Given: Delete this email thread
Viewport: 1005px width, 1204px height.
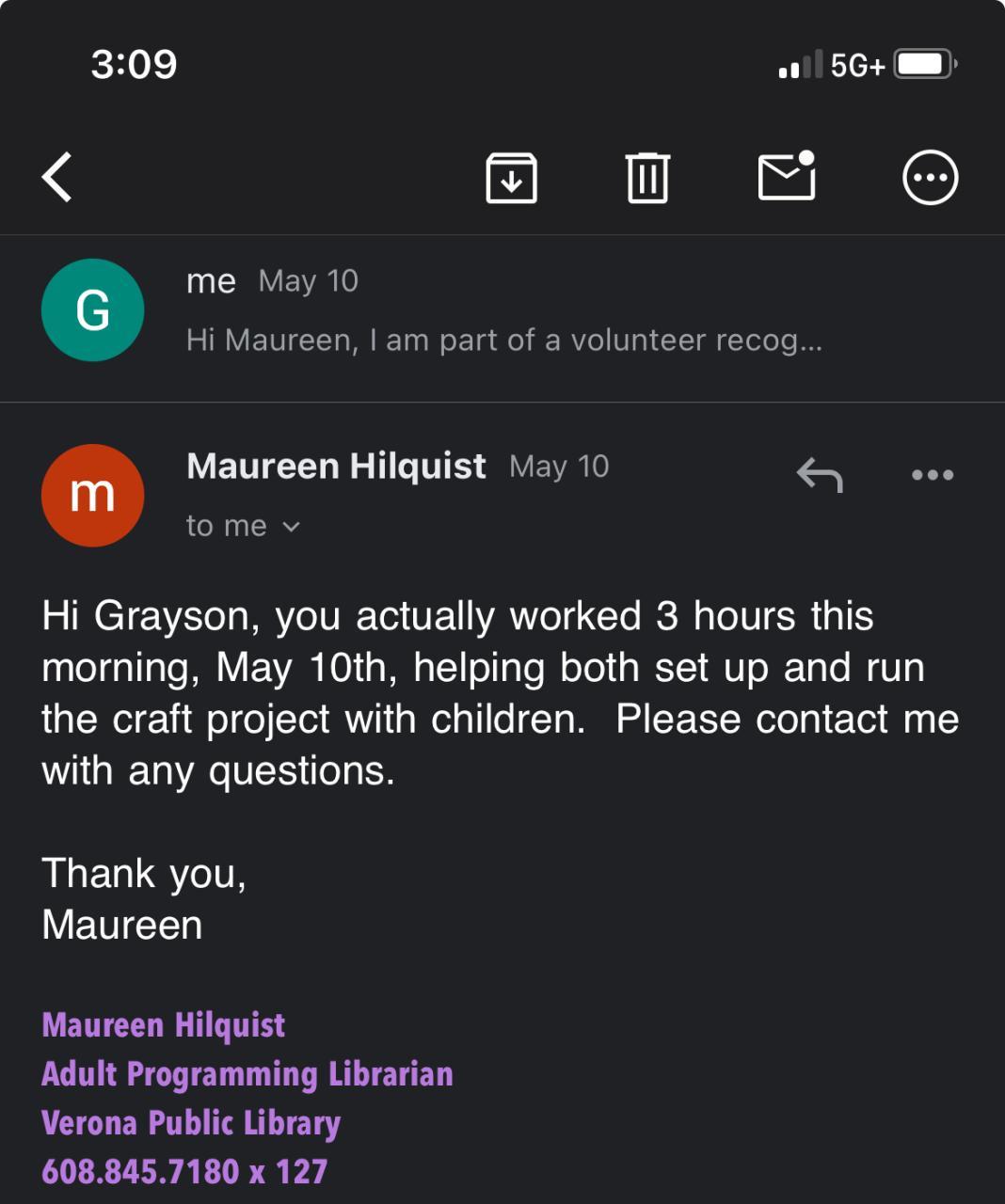Looking at the screenshot, I should coord(647,177).
